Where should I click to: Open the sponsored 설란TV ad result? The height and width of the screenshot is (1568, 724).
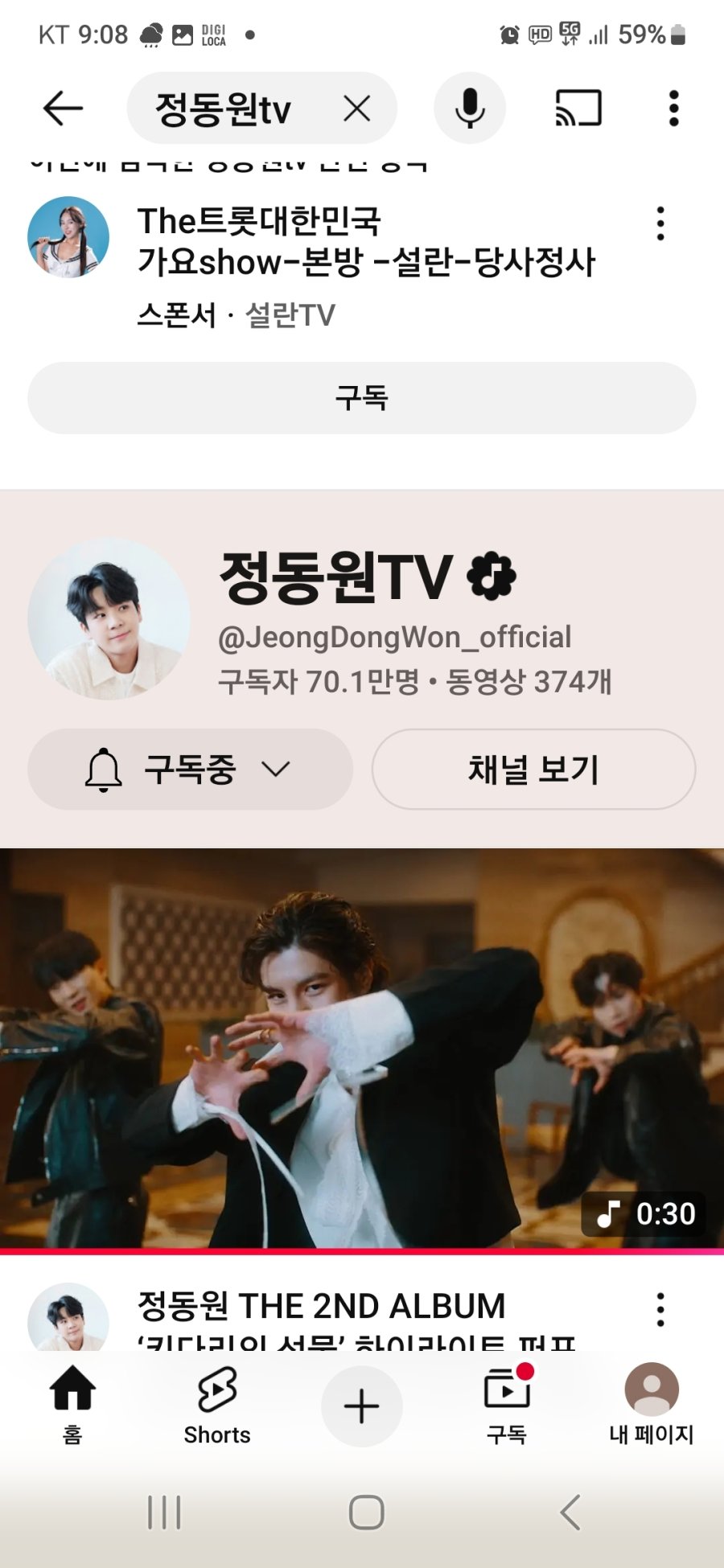[366, 241]
